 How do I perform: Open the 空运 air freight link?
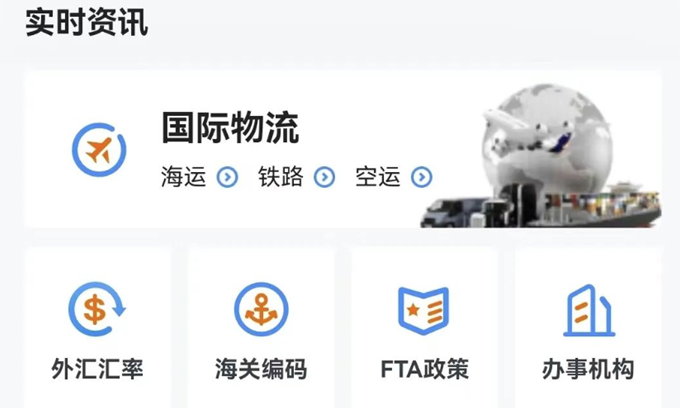[393, 177]
